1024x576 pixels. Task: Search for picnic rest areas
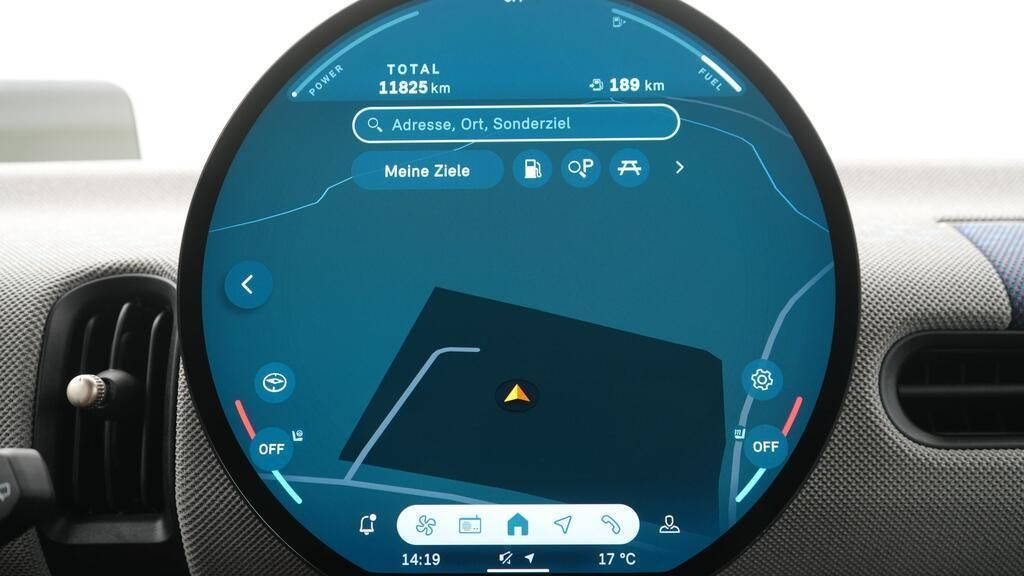tap(629, 168)
